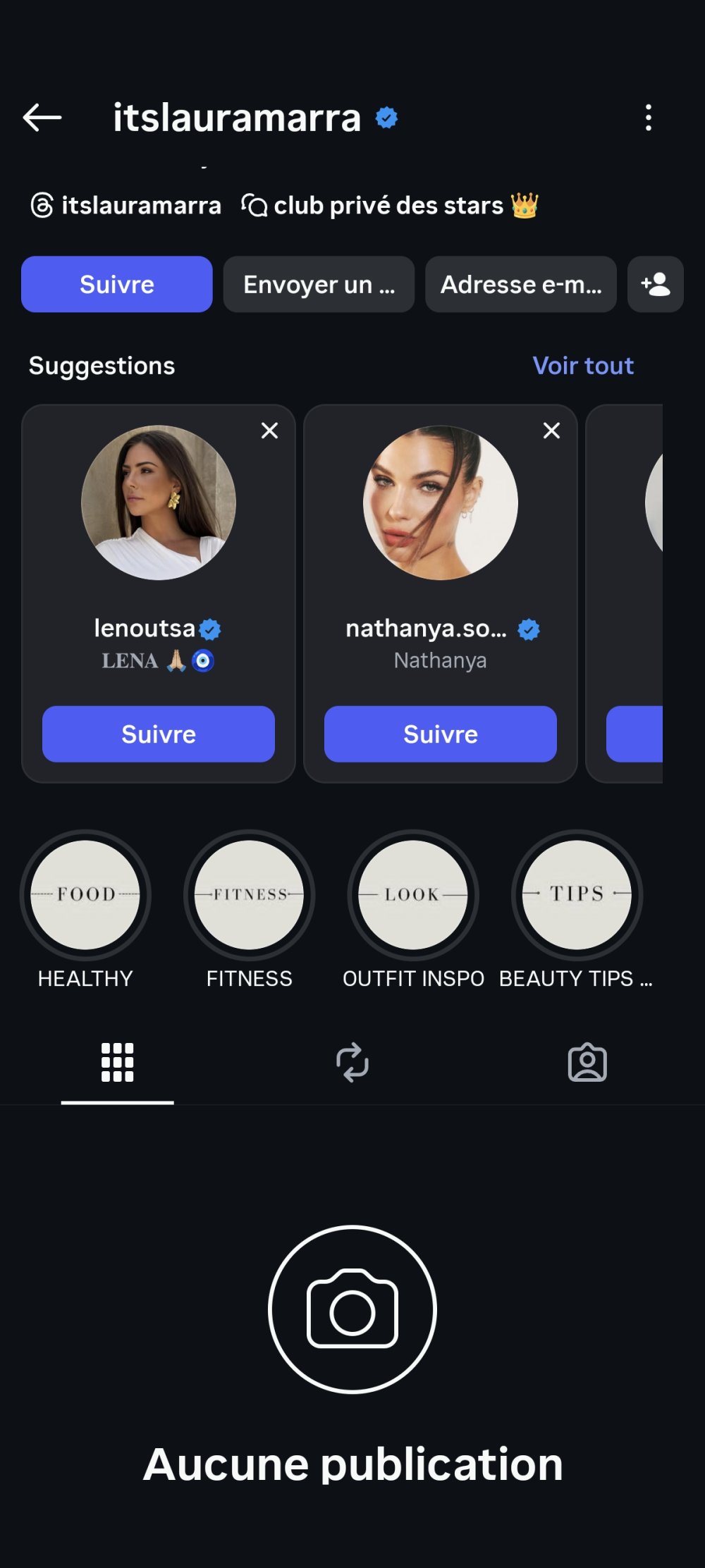Switch to the reposts tab
The image size is (705, 1568).
(352, 1062)
